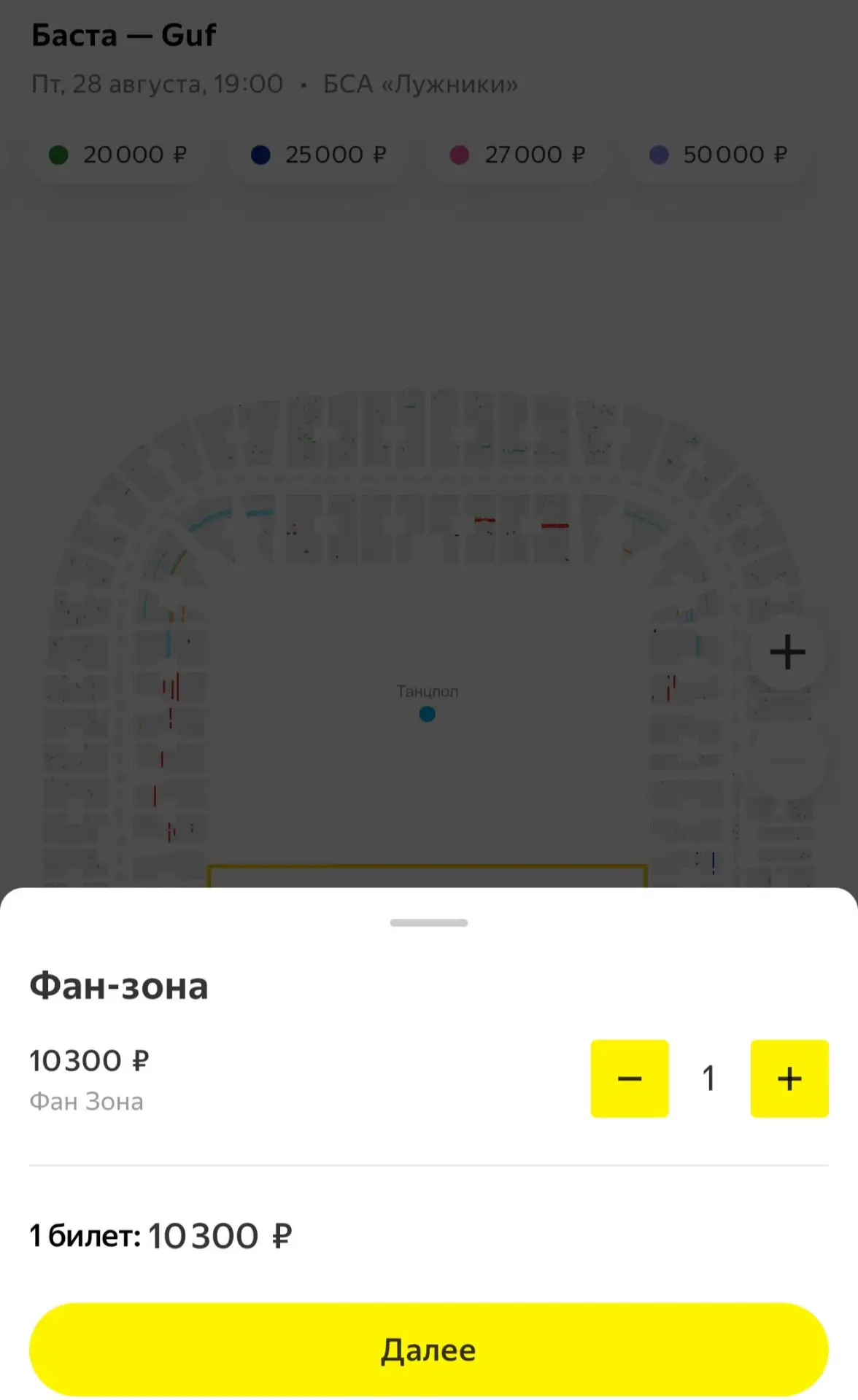Choose the 27 000 ₽ price chip
The width and height of the screenshot is (858, 1400).
click(x=518, y=155)
